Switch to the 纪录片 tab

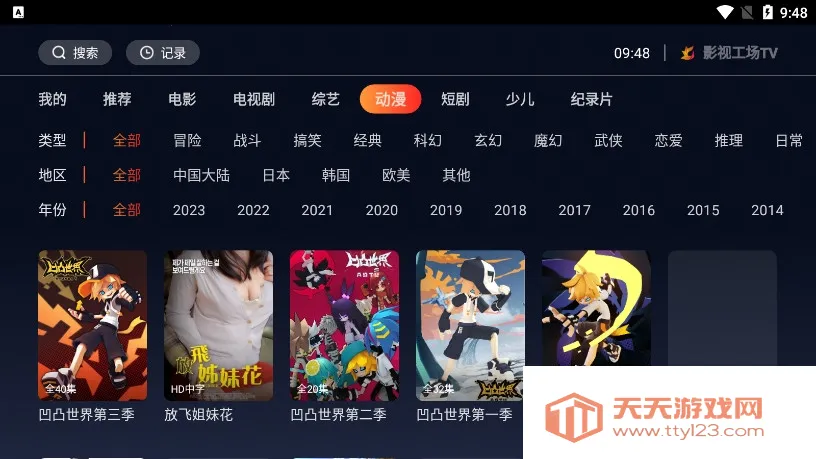592,99
